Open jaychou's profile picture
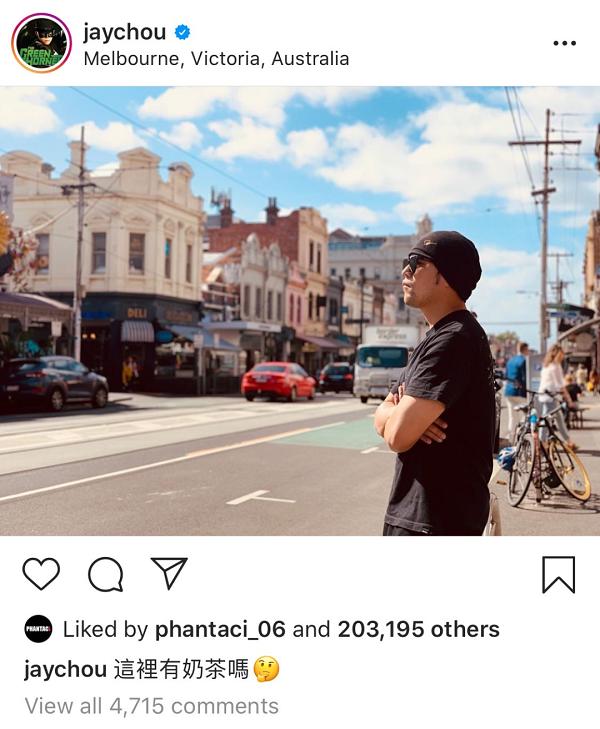The height and width of the screenshot is (729, 600). 41,44
